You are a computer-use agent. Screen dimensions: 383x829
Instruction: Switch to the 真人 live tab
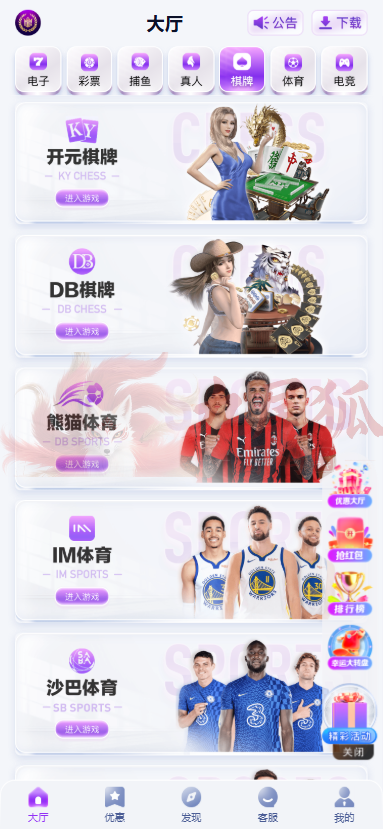click(191, 70)
